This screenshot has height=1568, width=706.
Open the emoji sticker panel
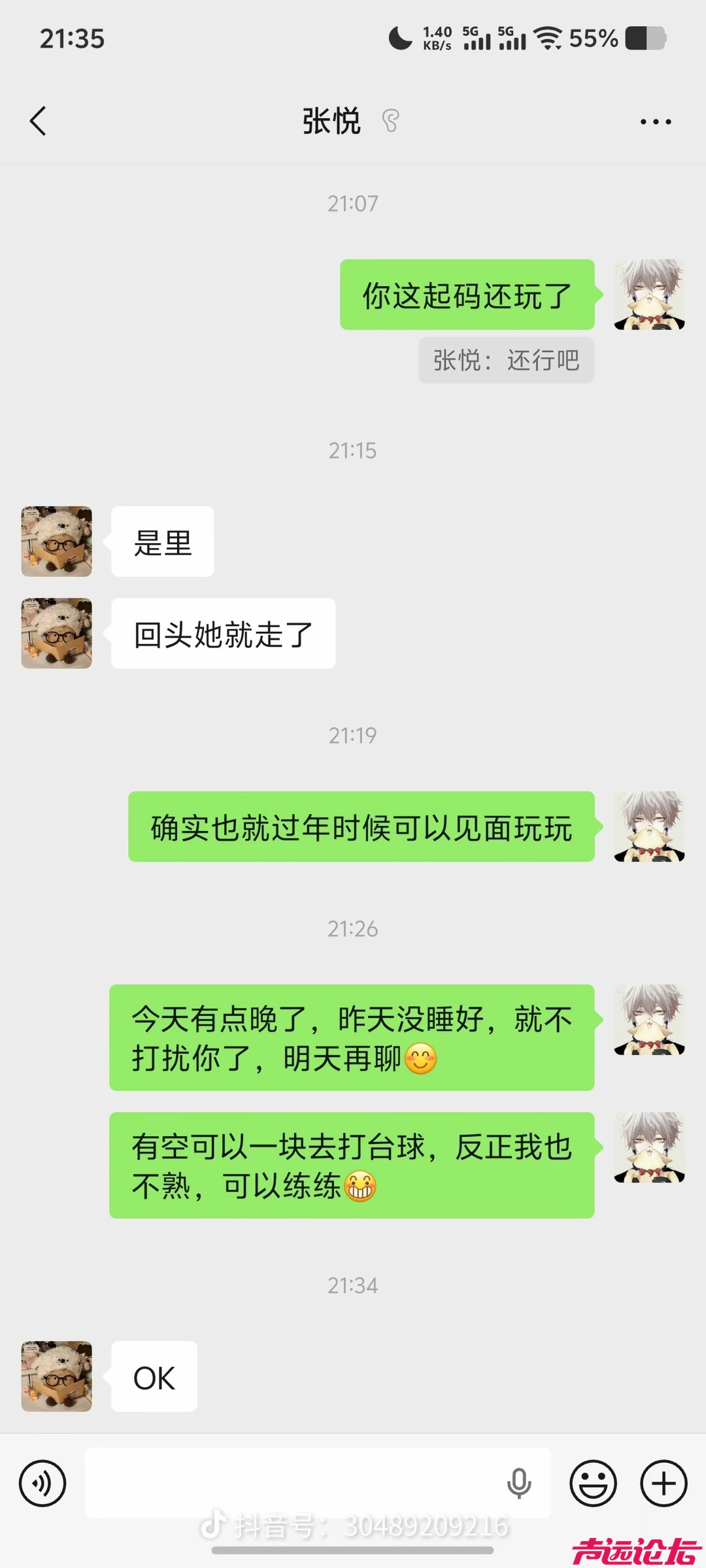(x=593, y=1483)
